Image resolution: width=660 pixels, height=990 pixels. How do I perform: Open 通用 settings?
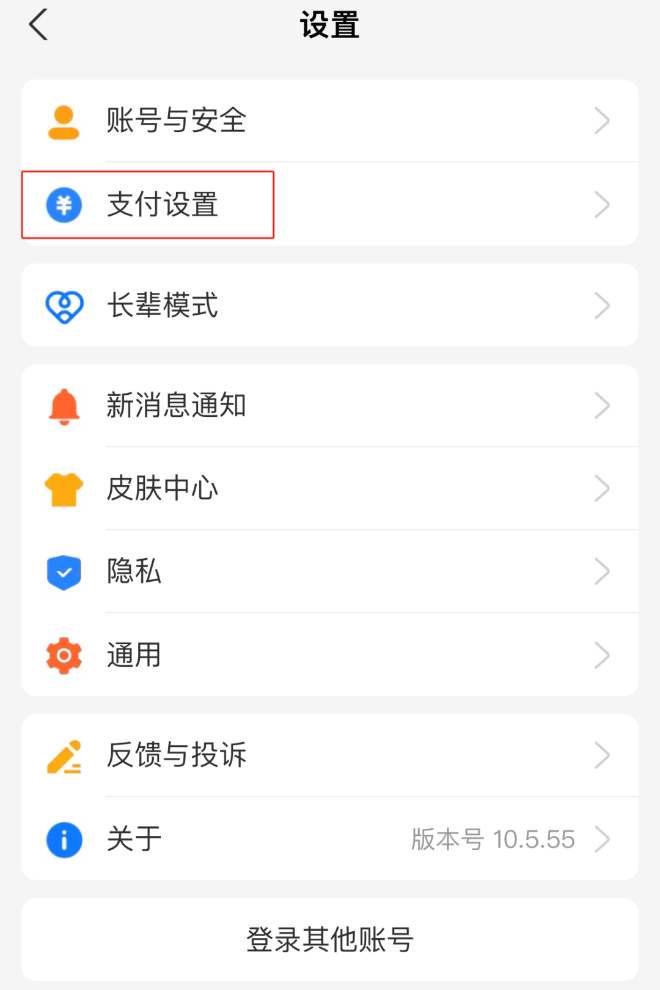[x=328, y=655]
